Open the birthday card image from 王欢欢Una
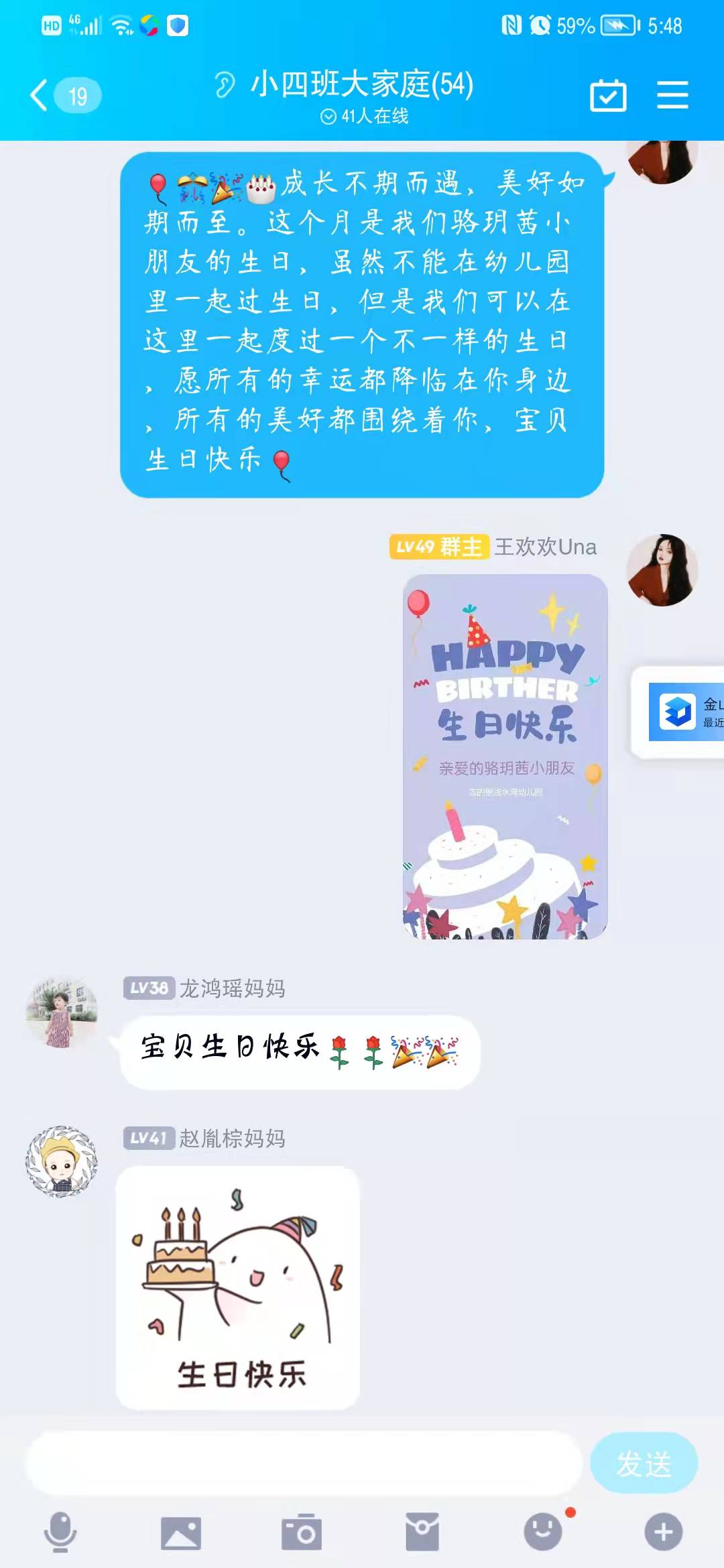Image resolution: width=724 pixels, height=1568 pixels. tap(505, 756)
